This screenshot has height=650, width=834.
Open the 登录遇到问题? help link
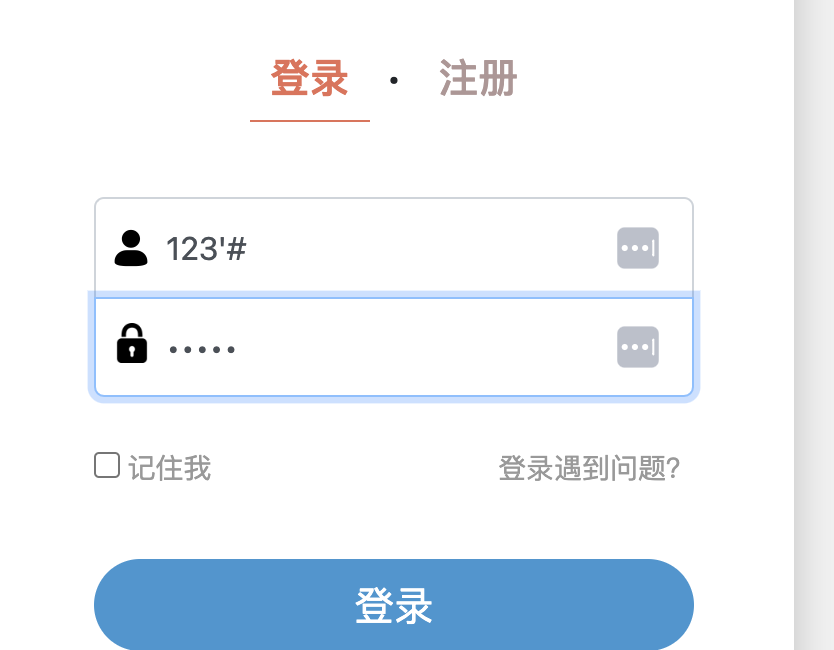coord(589,467)
